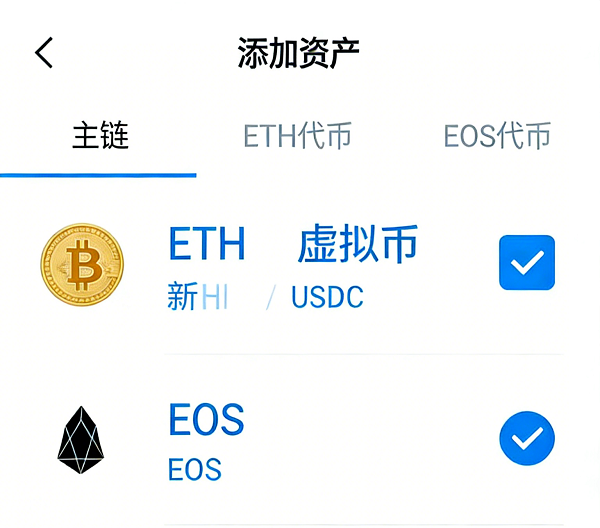The width and height of the screenshot is (600, 528).
Task: Go back from the 添加资产 page
Action: 44,53
